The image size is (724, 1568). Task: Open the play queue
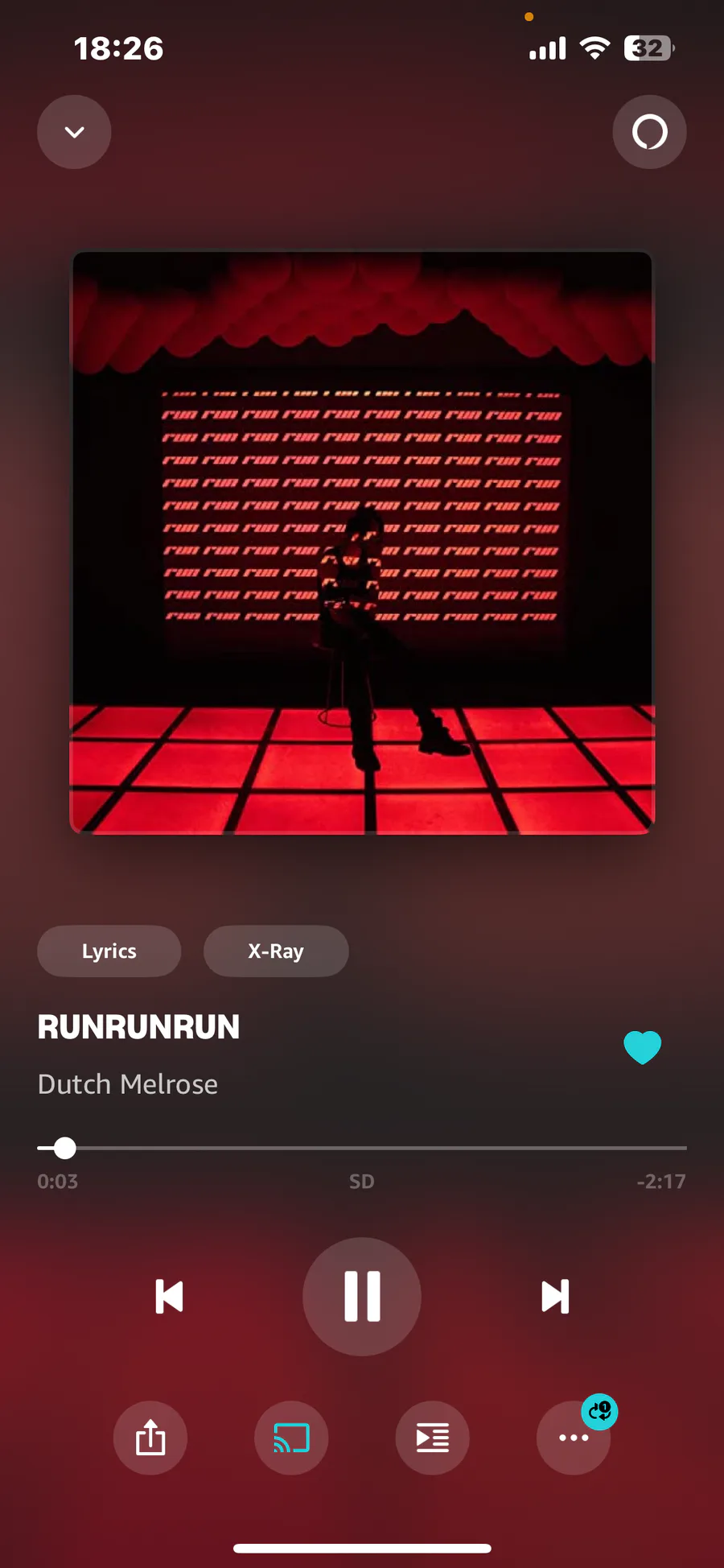coord(433,1438)
